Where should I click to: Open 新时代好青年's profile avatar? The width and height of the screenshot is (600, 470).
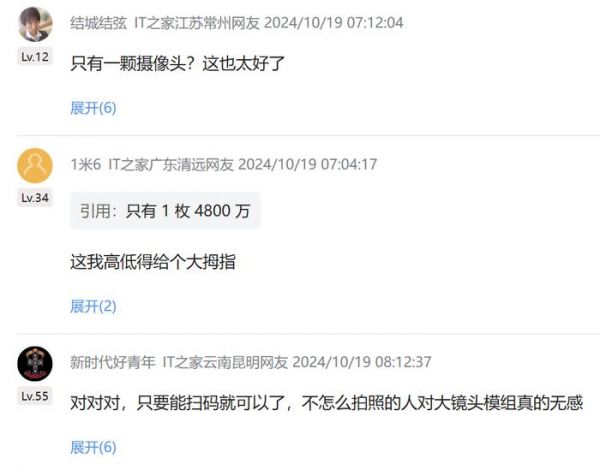point(35,363)
